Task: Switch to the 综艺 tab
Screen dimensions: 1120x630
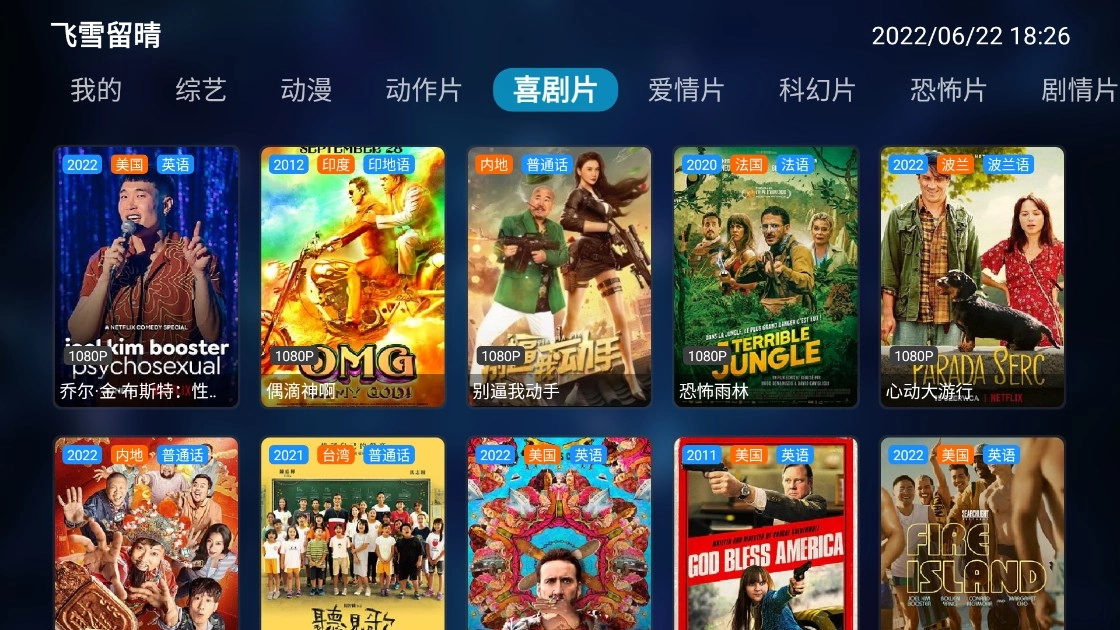Action: [x=201, y=90]
